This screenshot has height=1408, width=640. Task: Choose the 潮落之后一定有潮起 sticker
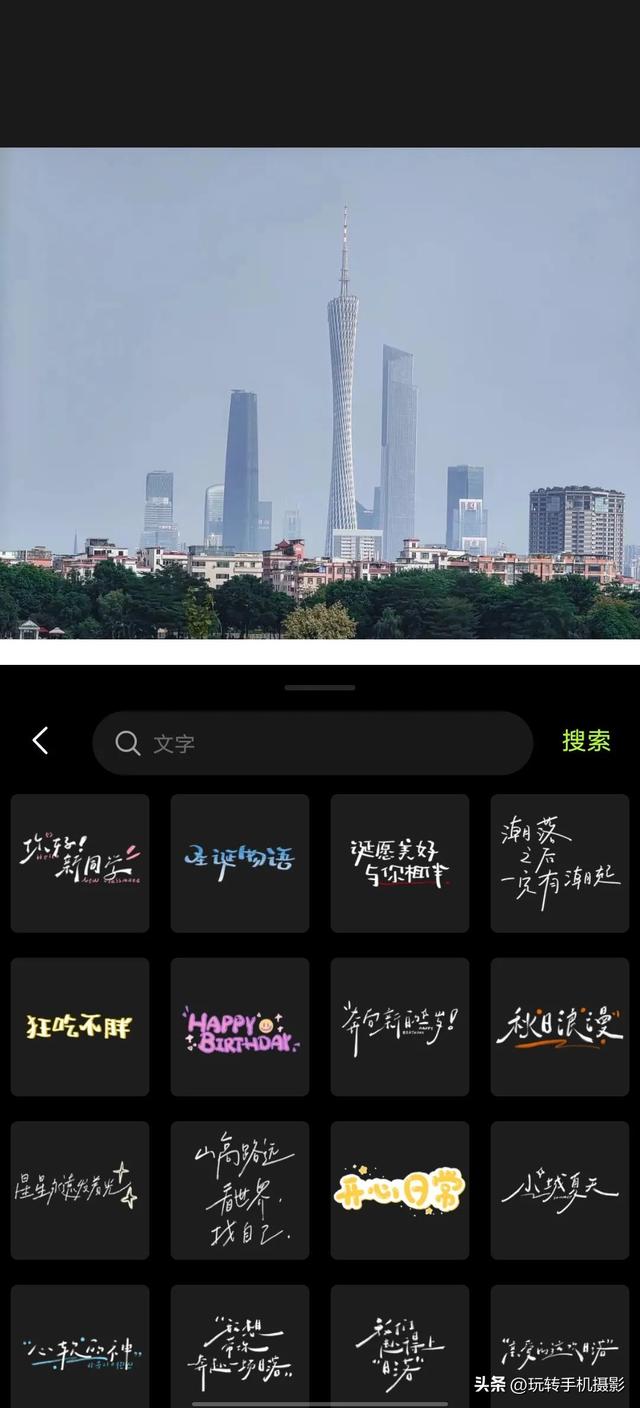point(560,863)
